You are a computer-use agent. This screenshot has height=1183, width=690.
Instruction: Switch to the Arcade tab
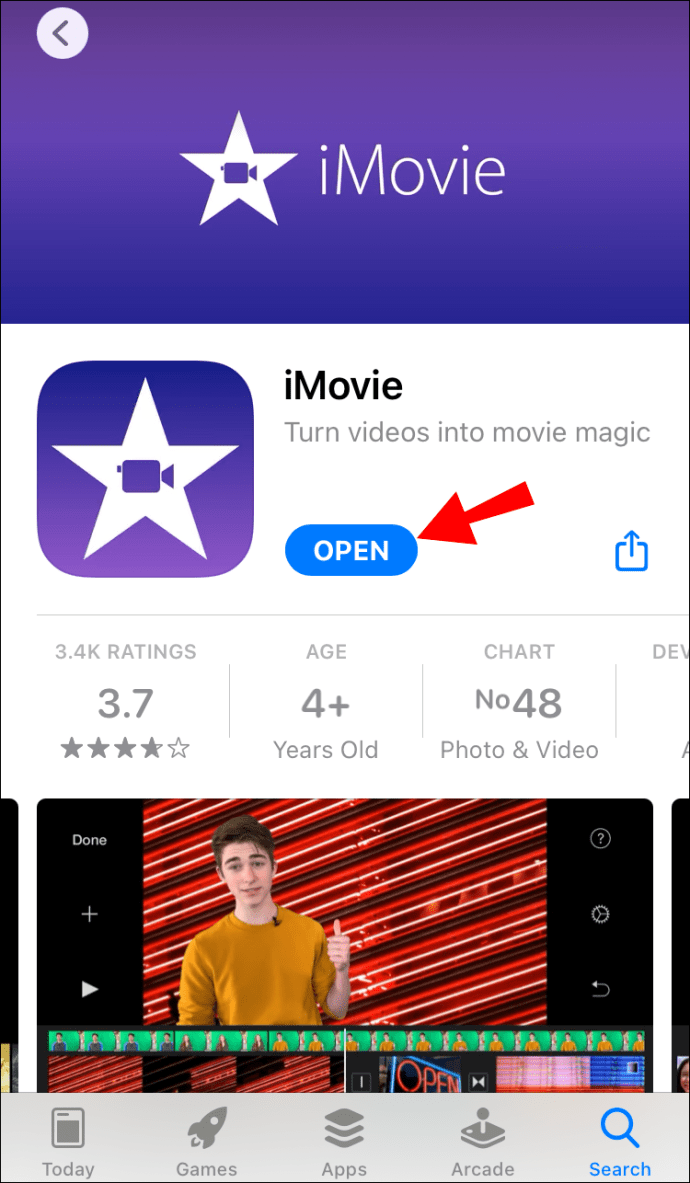coord(482,1142)
